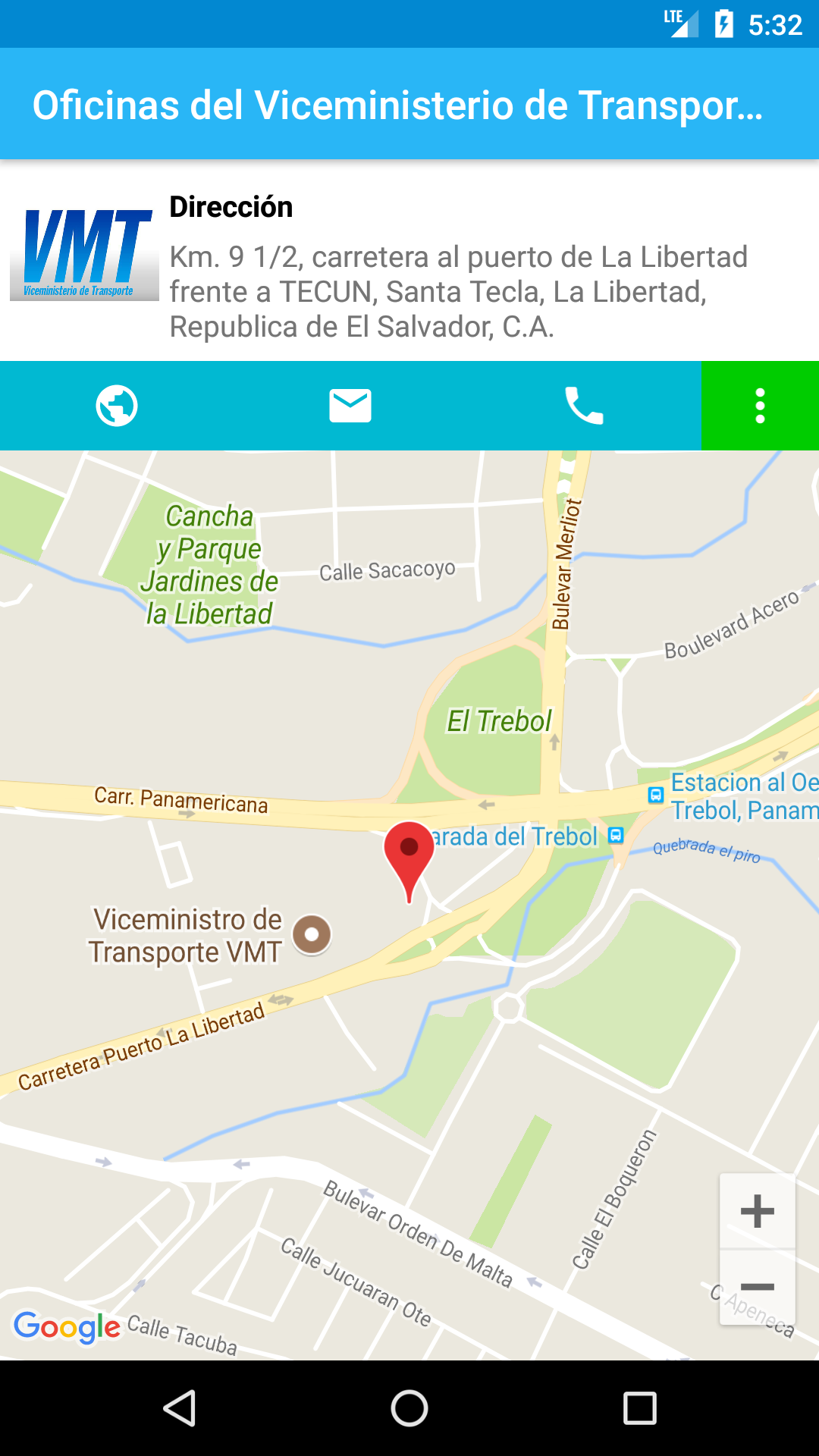Viewport: 819px width, 1456px height.
Task: Open the green three-dot overflow menu
Action: pyautogui.click(x=760, y=406)
